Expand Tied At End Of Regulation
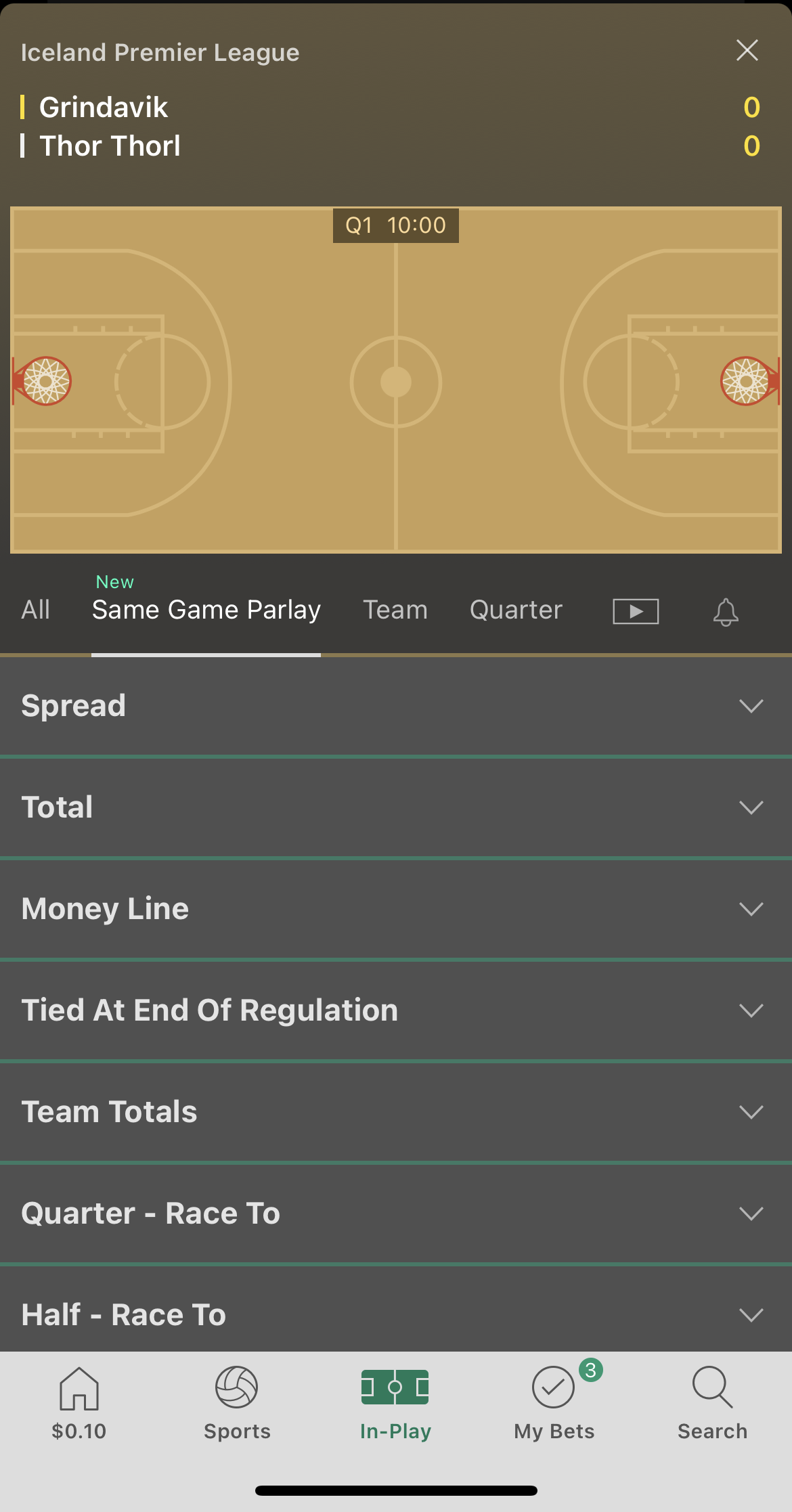 tap(396, 1010)
